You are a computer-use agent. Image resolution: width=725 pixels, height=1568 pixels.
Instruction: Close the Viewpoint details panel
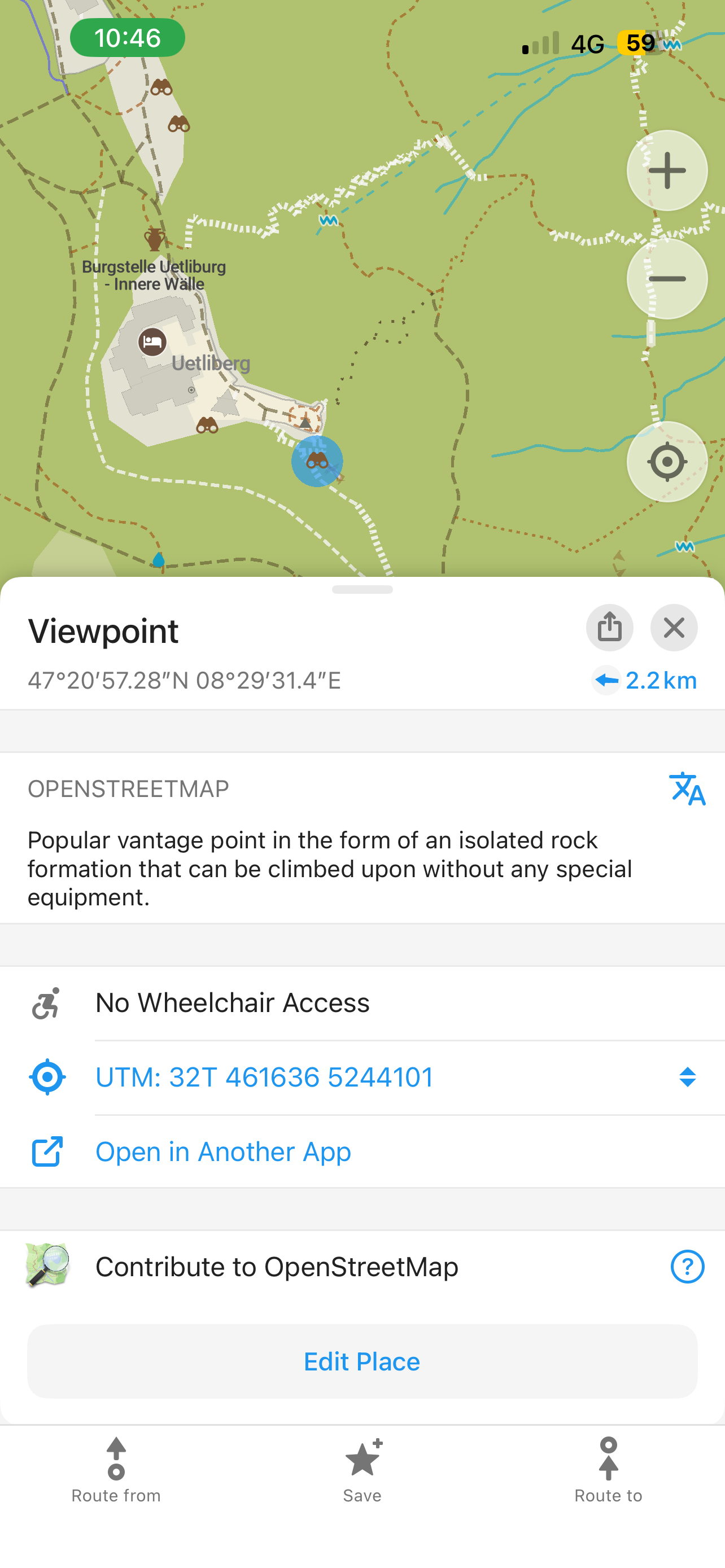pyautogui.click(x=673, y=628)
